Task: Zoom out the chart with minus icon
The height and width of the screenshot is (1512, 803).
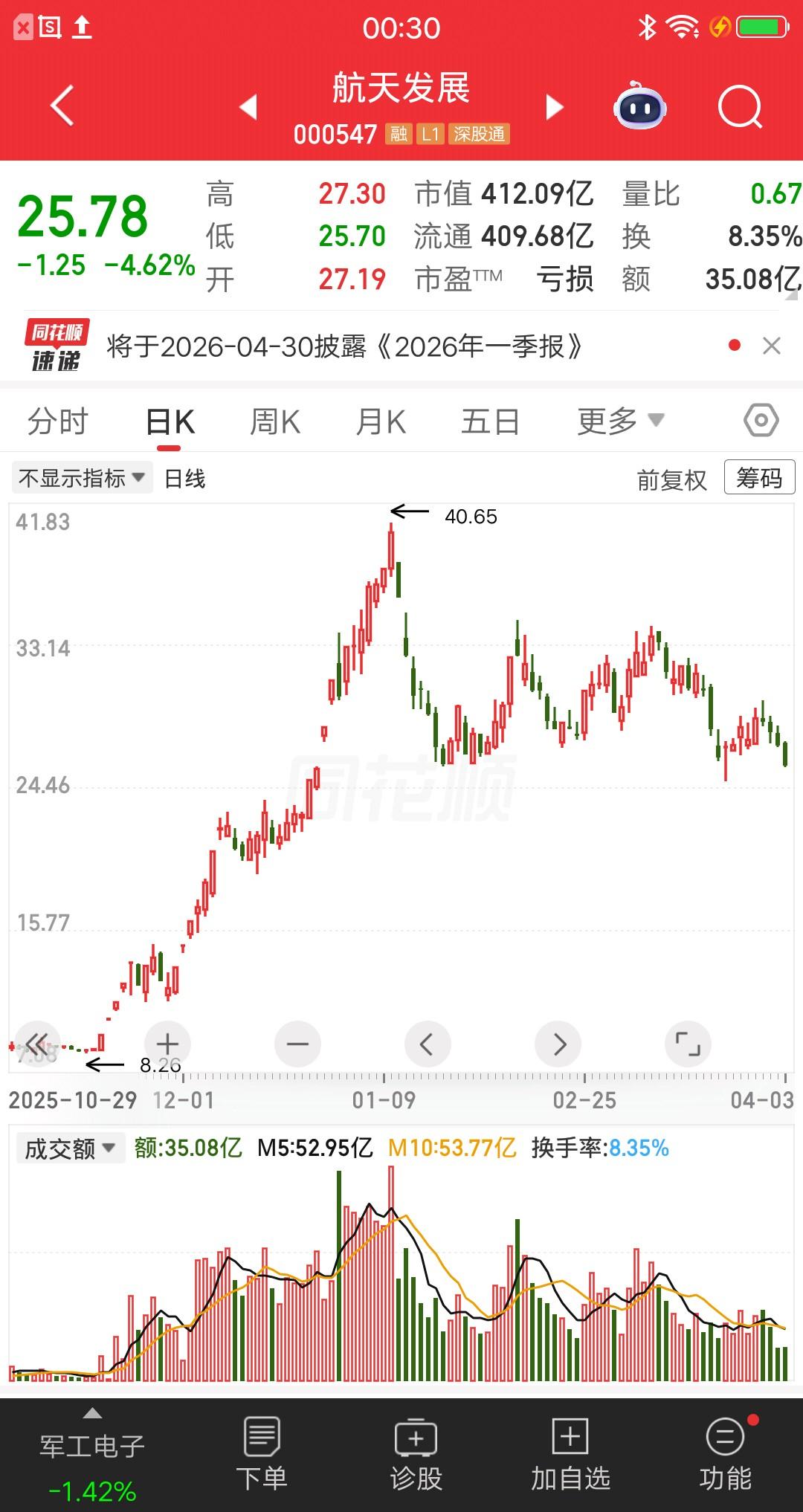Action: coord(297,1044)
